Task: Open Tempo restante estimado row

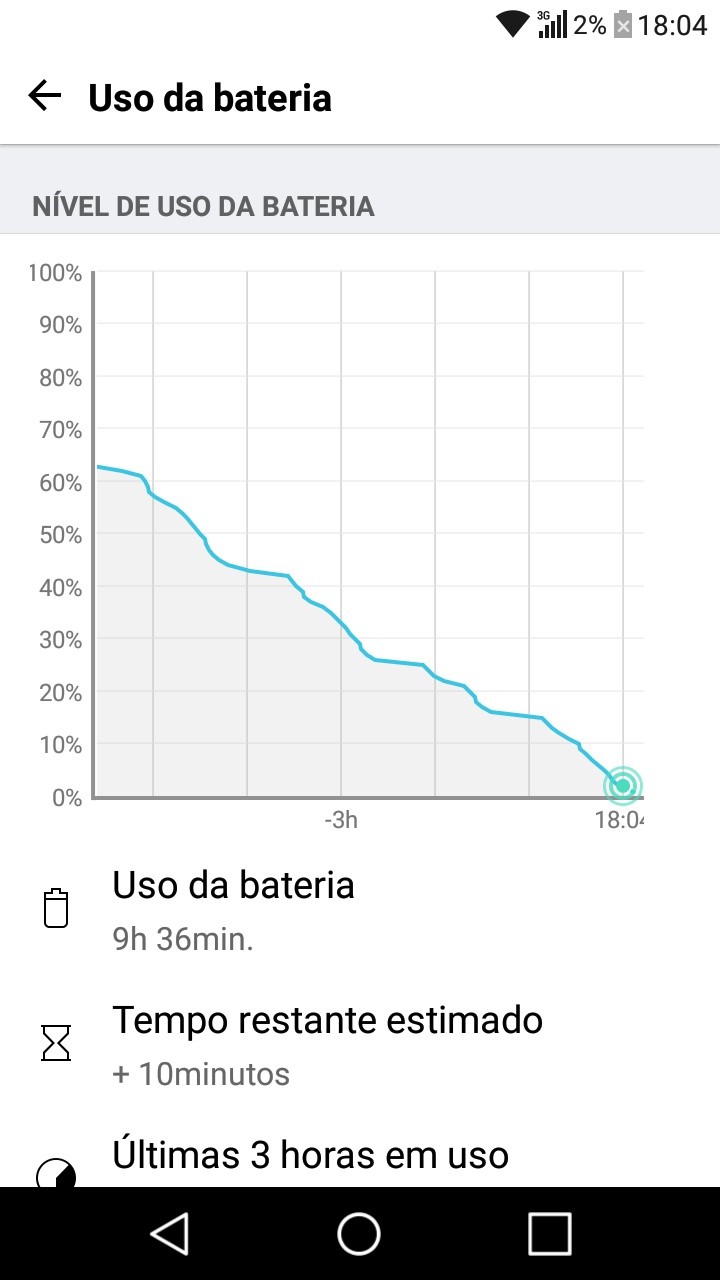Action: point(360,1045)
